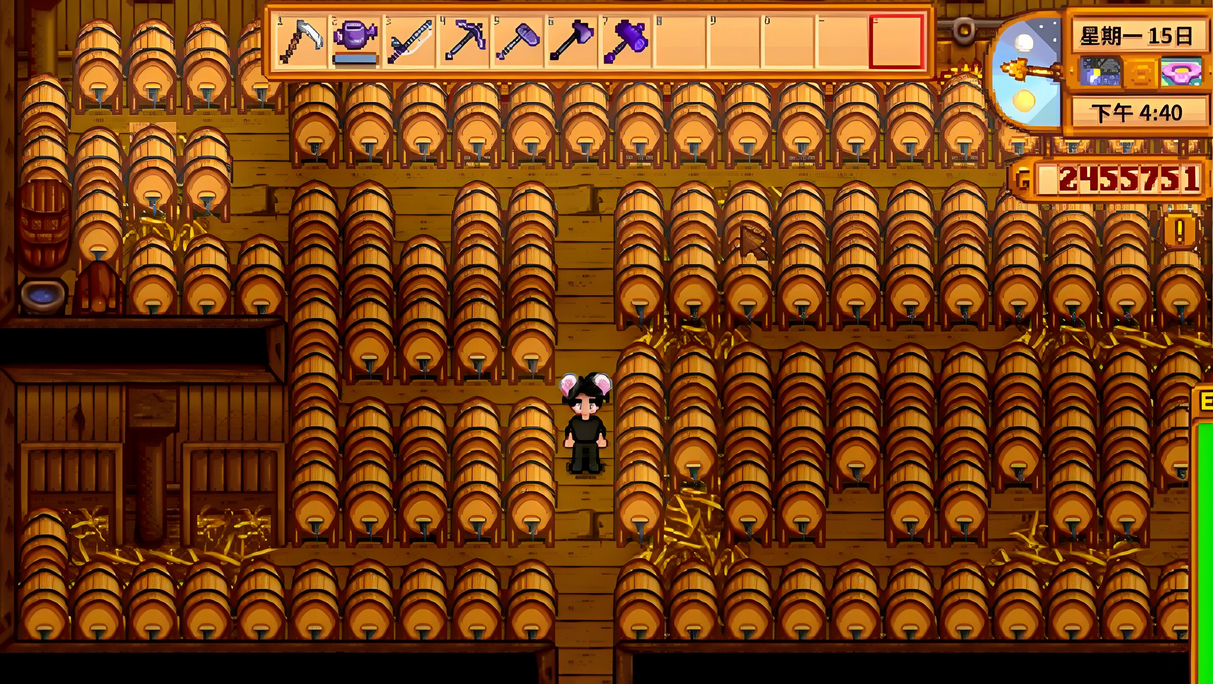Choose the tool in toolbar slot 5
Screen dimensions: 1213x684
[x=518, y=42]
